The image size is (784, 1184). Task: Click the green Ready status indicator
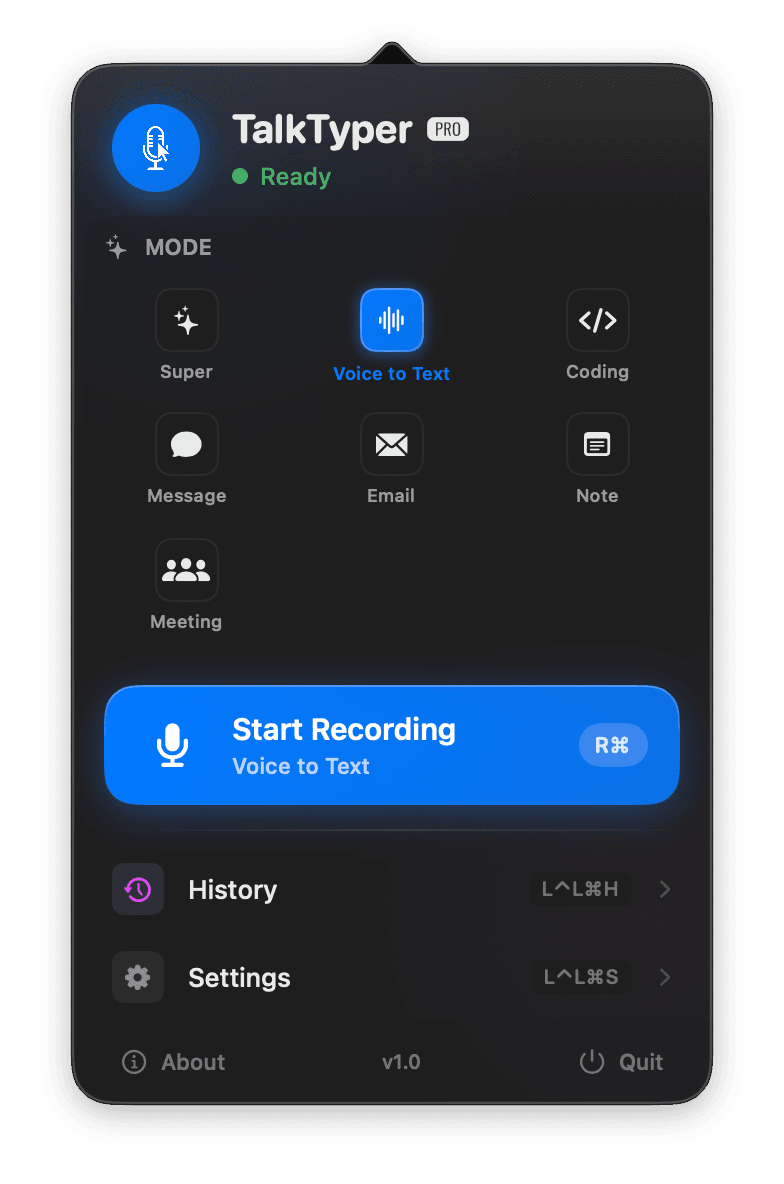240,176
